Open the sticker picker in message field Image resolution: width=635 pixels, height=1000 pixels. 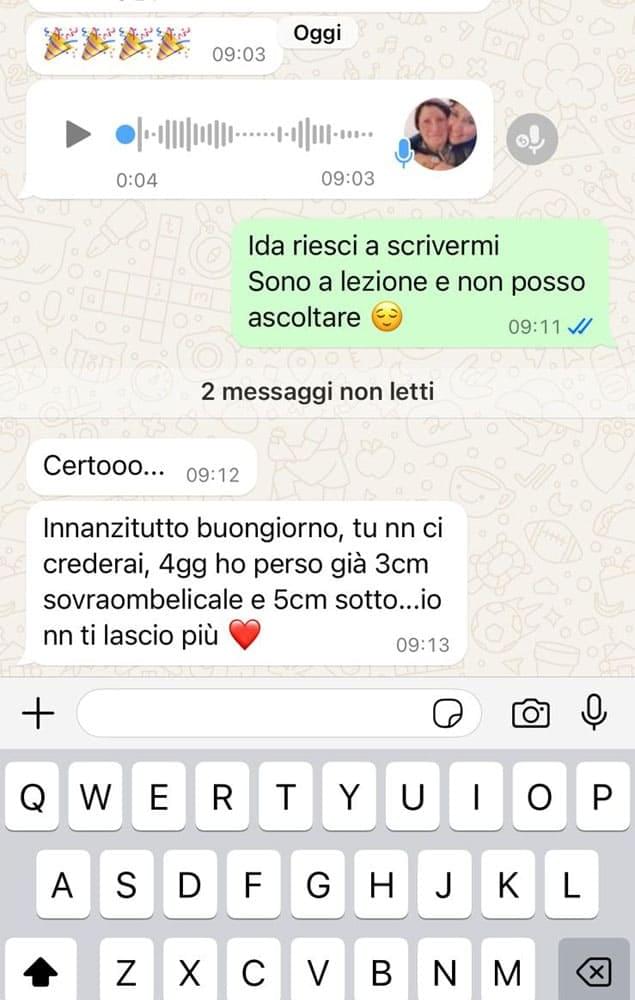click(x=447, y=713)
